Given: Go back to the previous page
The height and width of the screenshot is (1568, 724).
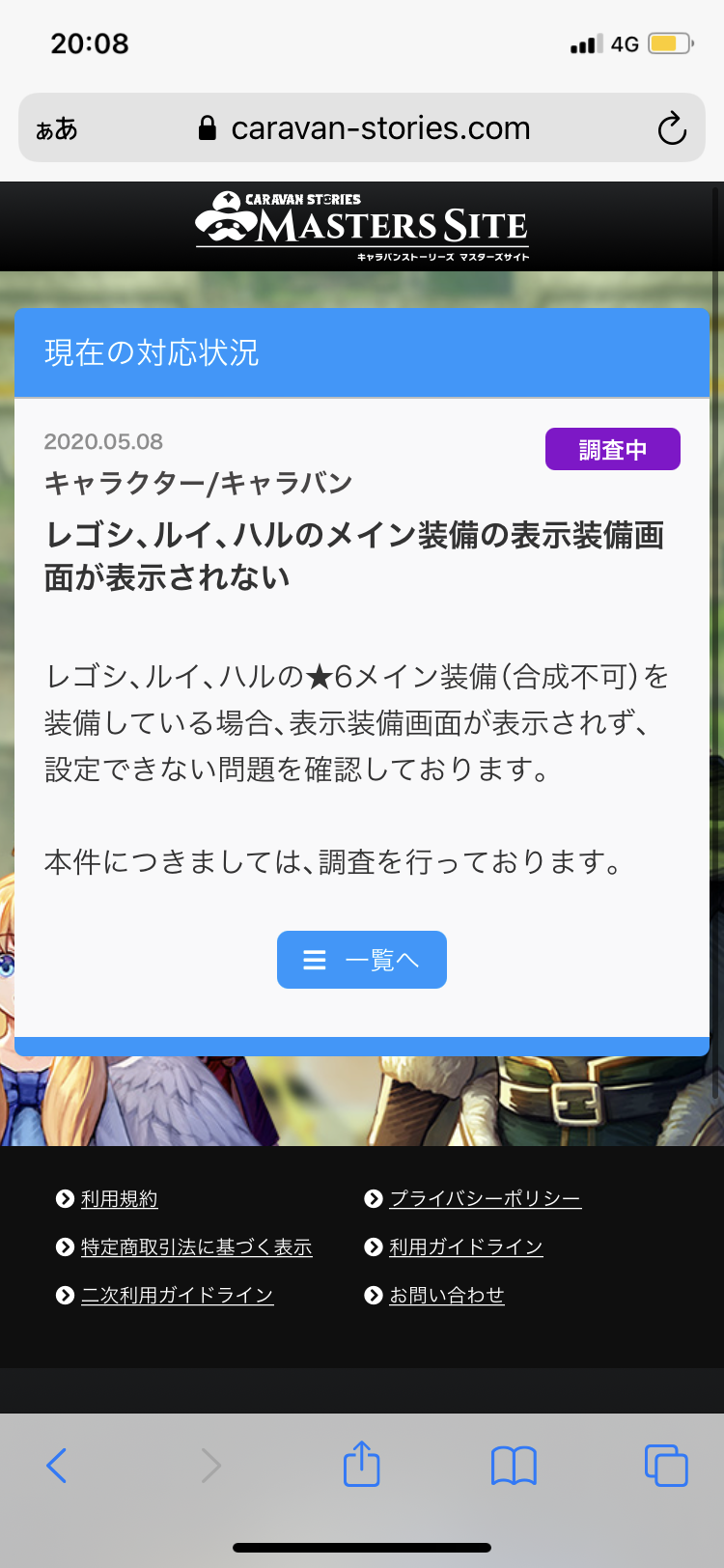Looking at the screenshot, I should coord(57,1466).
